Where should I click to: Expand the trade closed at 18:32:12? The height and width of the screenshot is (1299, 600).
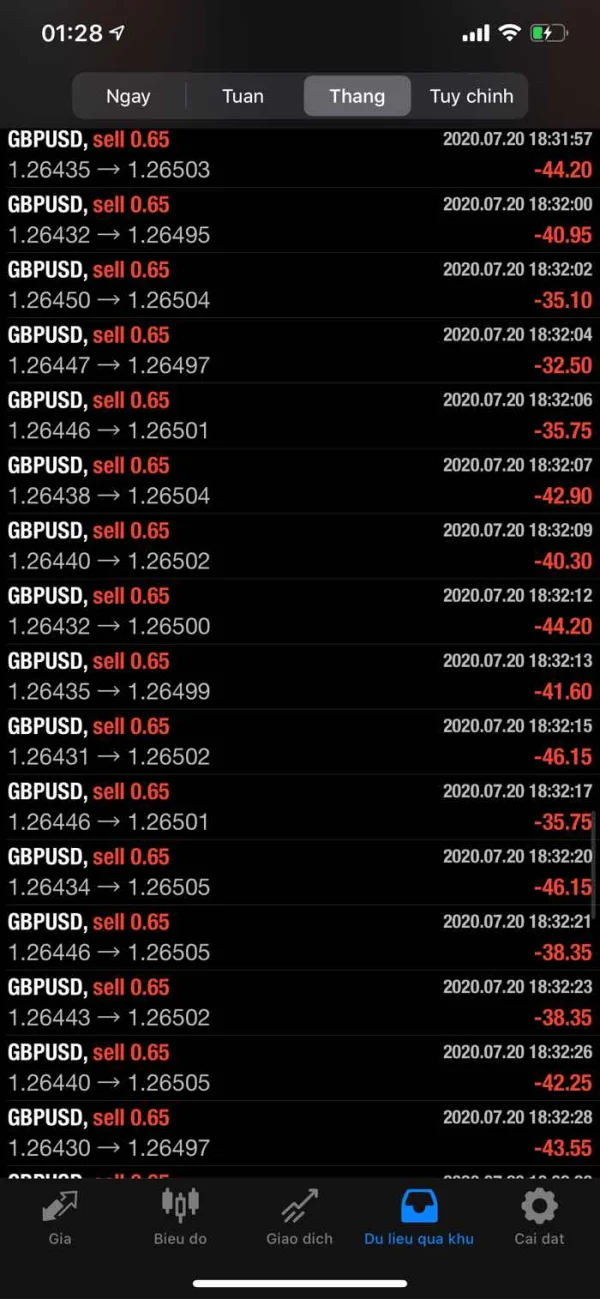tap(300, 611)
